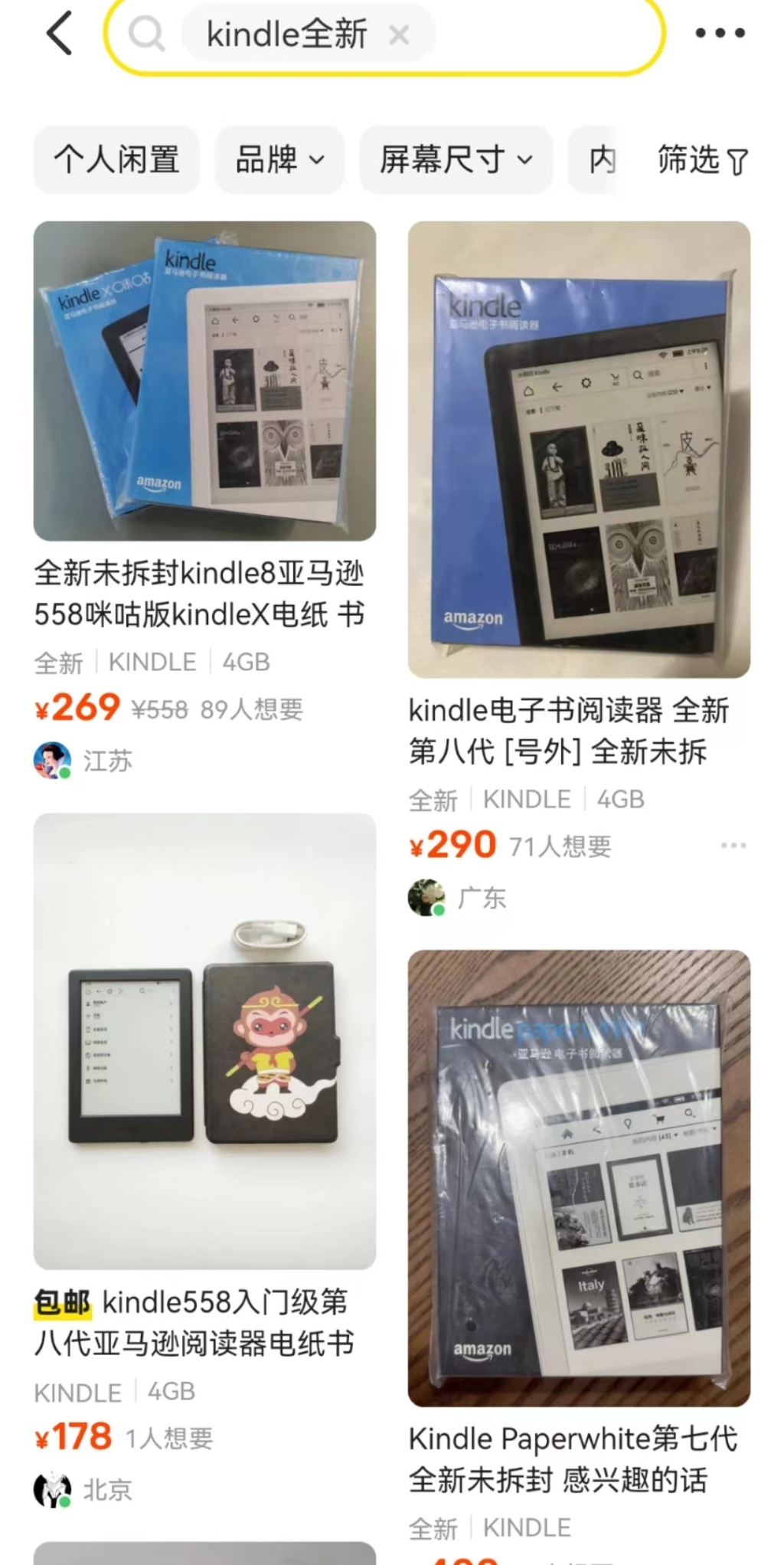The image size is (784, 1565).
Task: Tap the back arrow to return
Action: tap(60, 32)
